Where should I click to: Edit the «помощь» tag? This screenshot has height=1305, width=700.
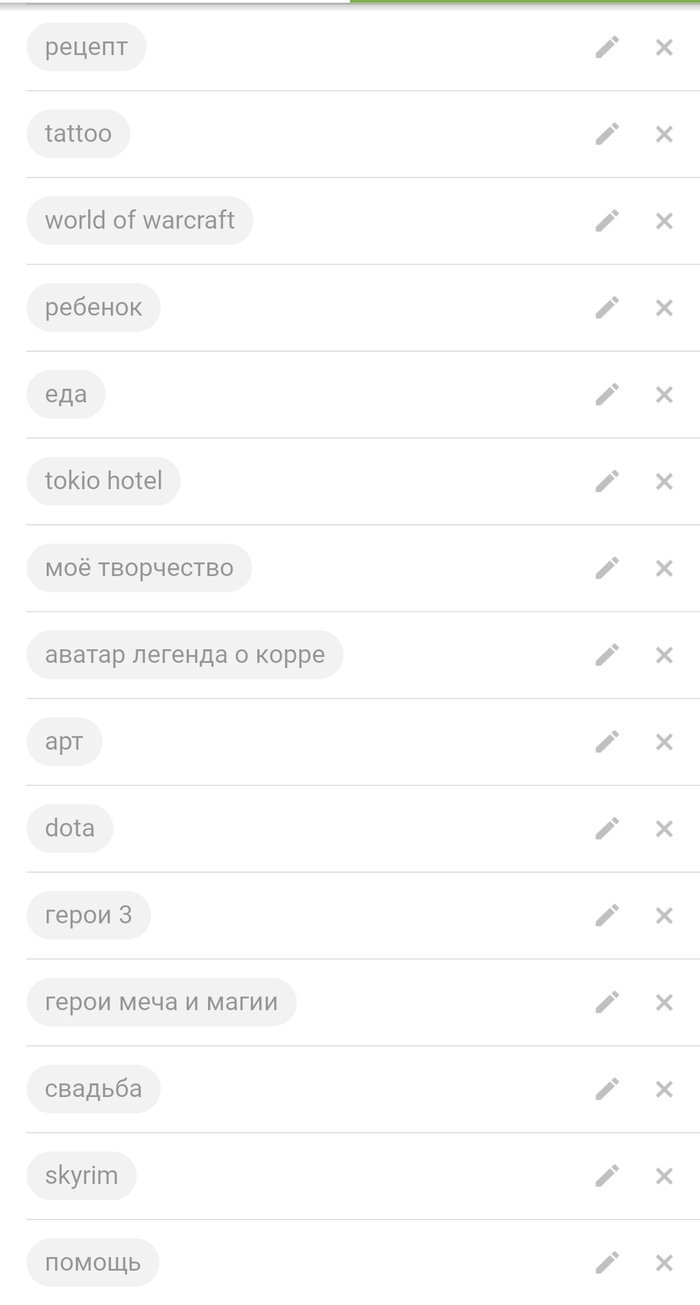607,1263
